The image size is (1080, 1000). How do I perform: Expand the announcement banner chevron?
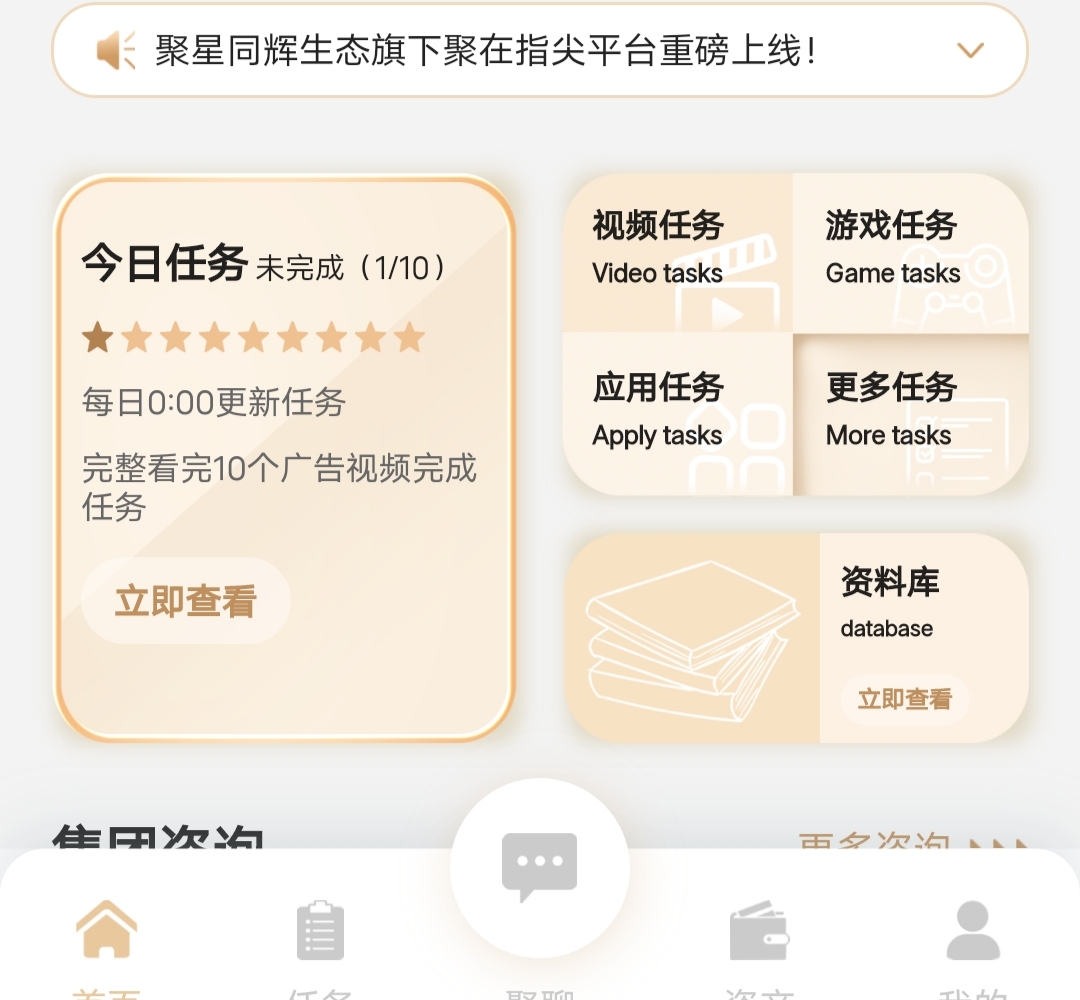click(970, 50)
